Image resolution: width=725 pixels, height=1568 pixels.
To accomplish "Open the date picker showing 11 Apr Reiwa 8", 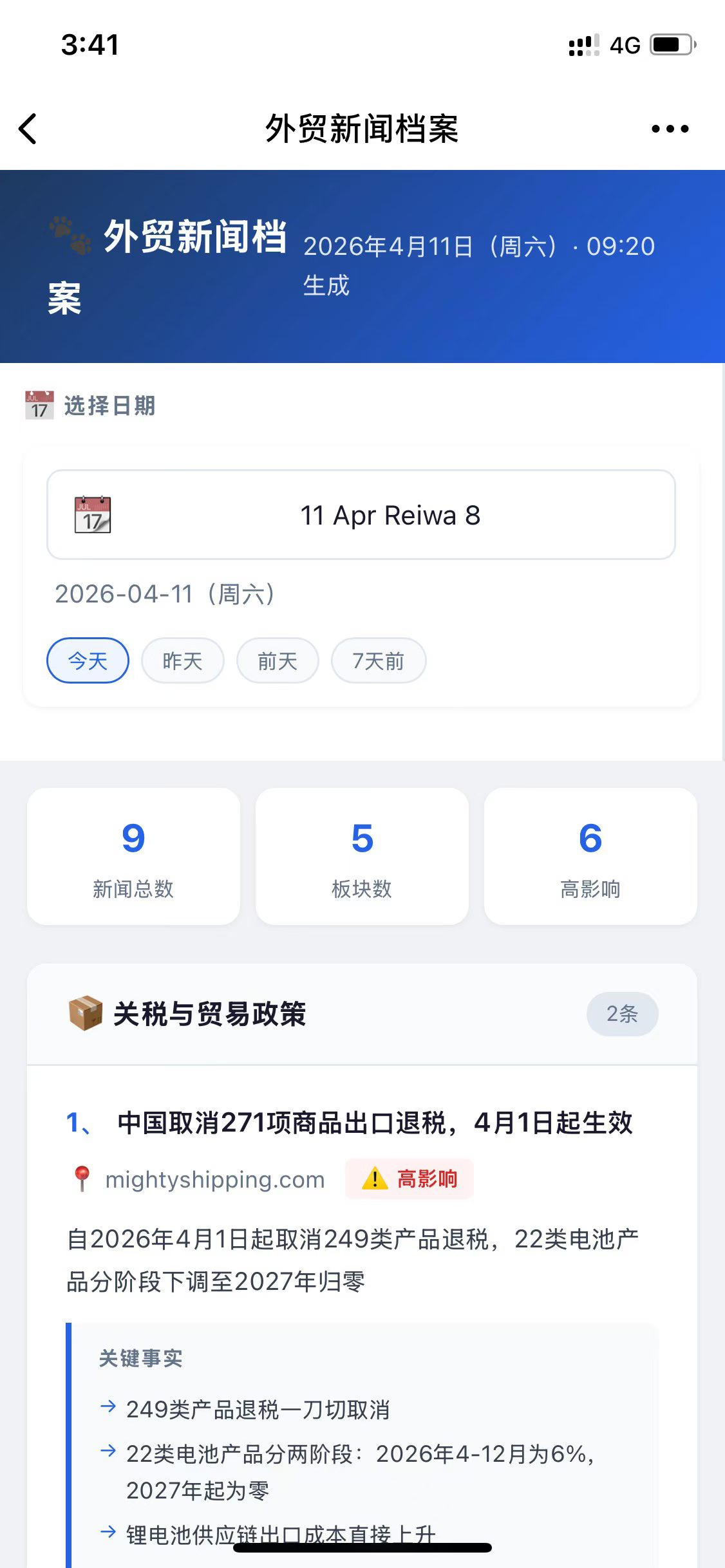I will (361, 515).
